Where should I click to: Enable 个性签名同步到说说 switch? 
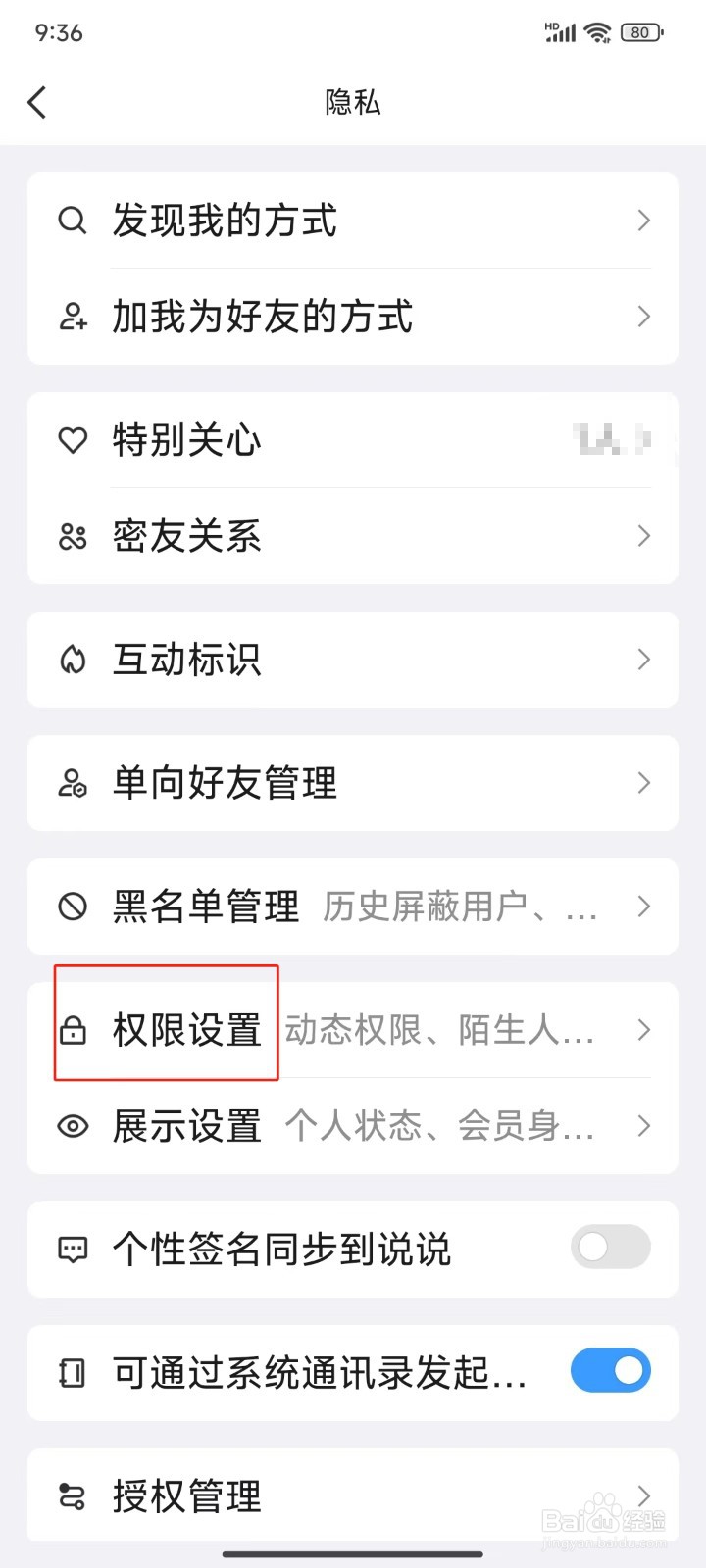tap(609, 1249)
